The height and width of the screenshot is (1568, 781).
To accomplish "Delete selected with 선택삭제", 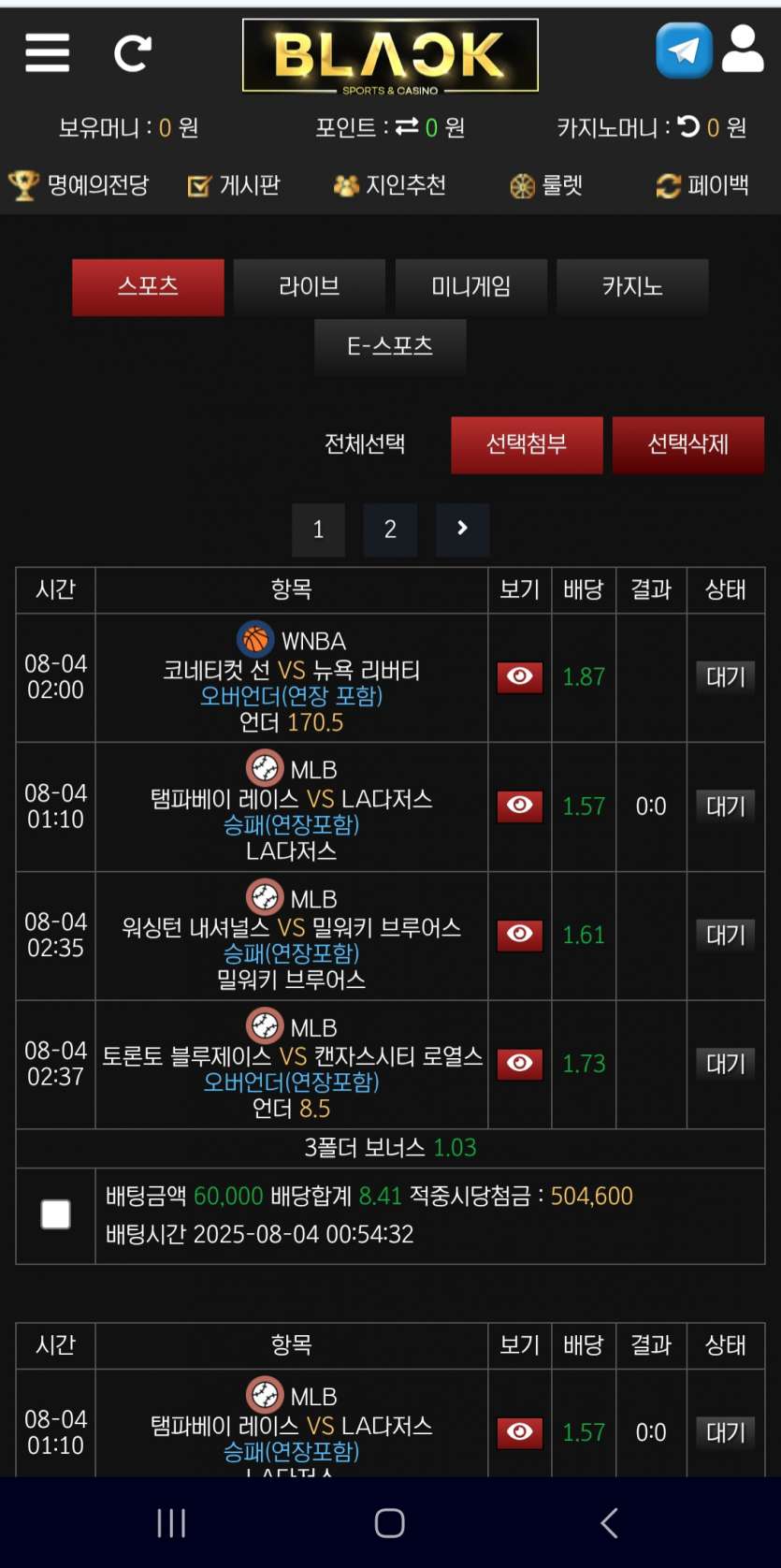I will pos(688,444).
